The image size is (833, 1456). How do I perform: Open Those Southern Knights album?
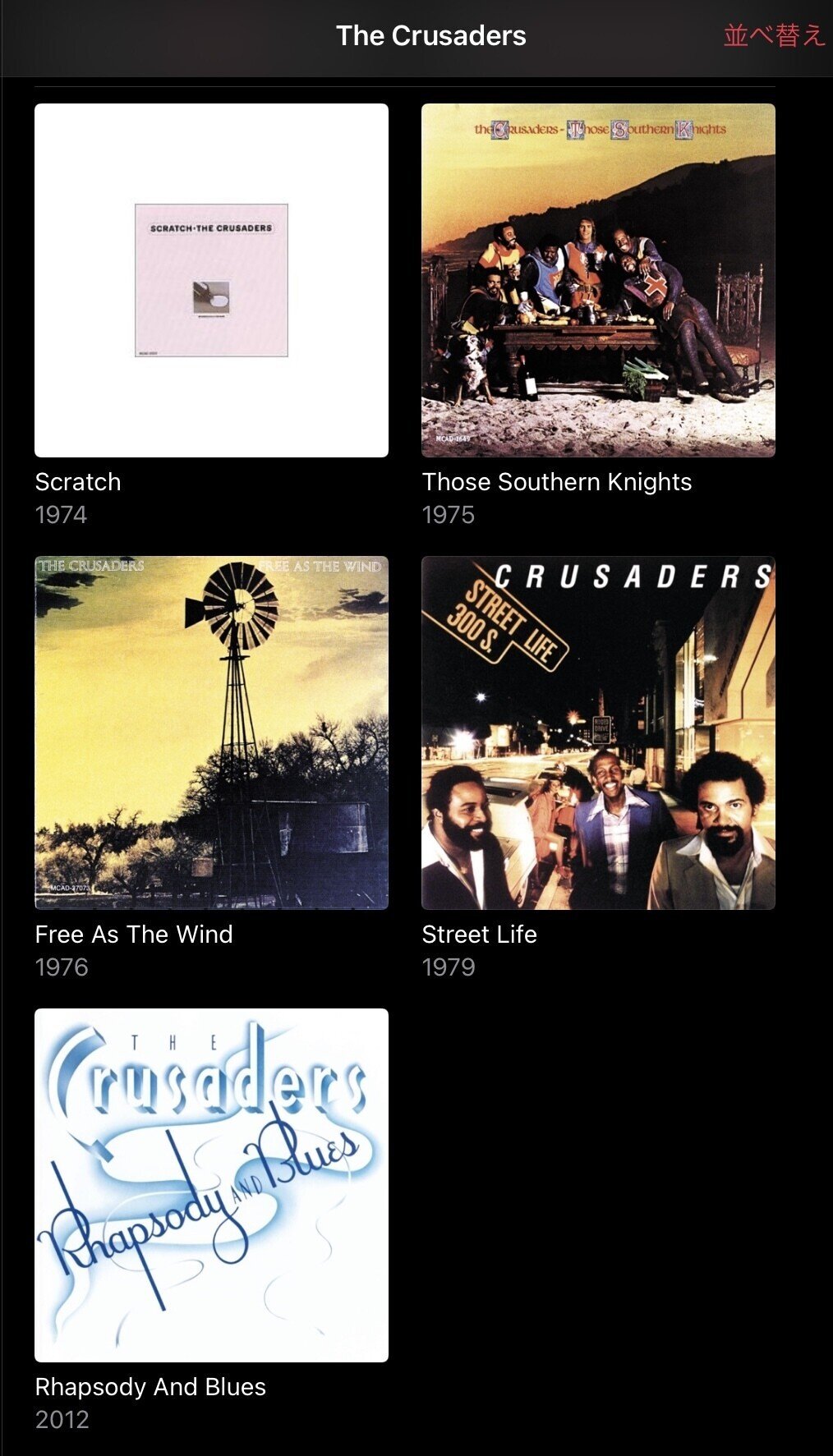[x=598, y=280]
